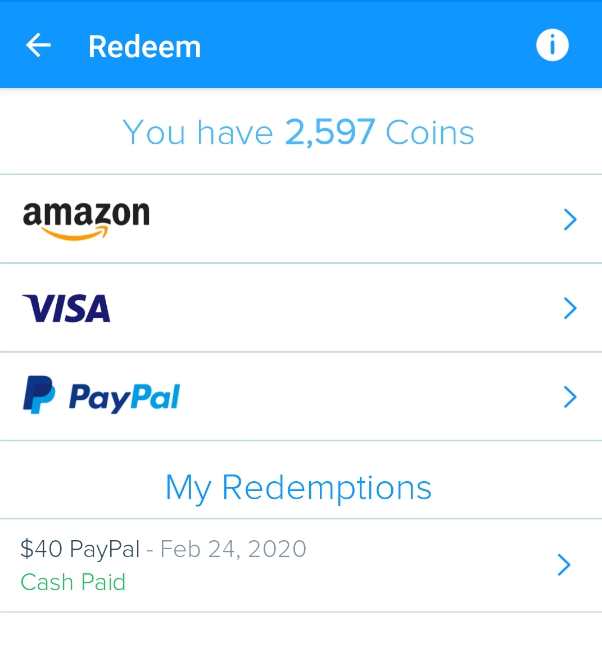Go back from the Redeem screen
Screen dimensions: 602x657
click(38, 46)
